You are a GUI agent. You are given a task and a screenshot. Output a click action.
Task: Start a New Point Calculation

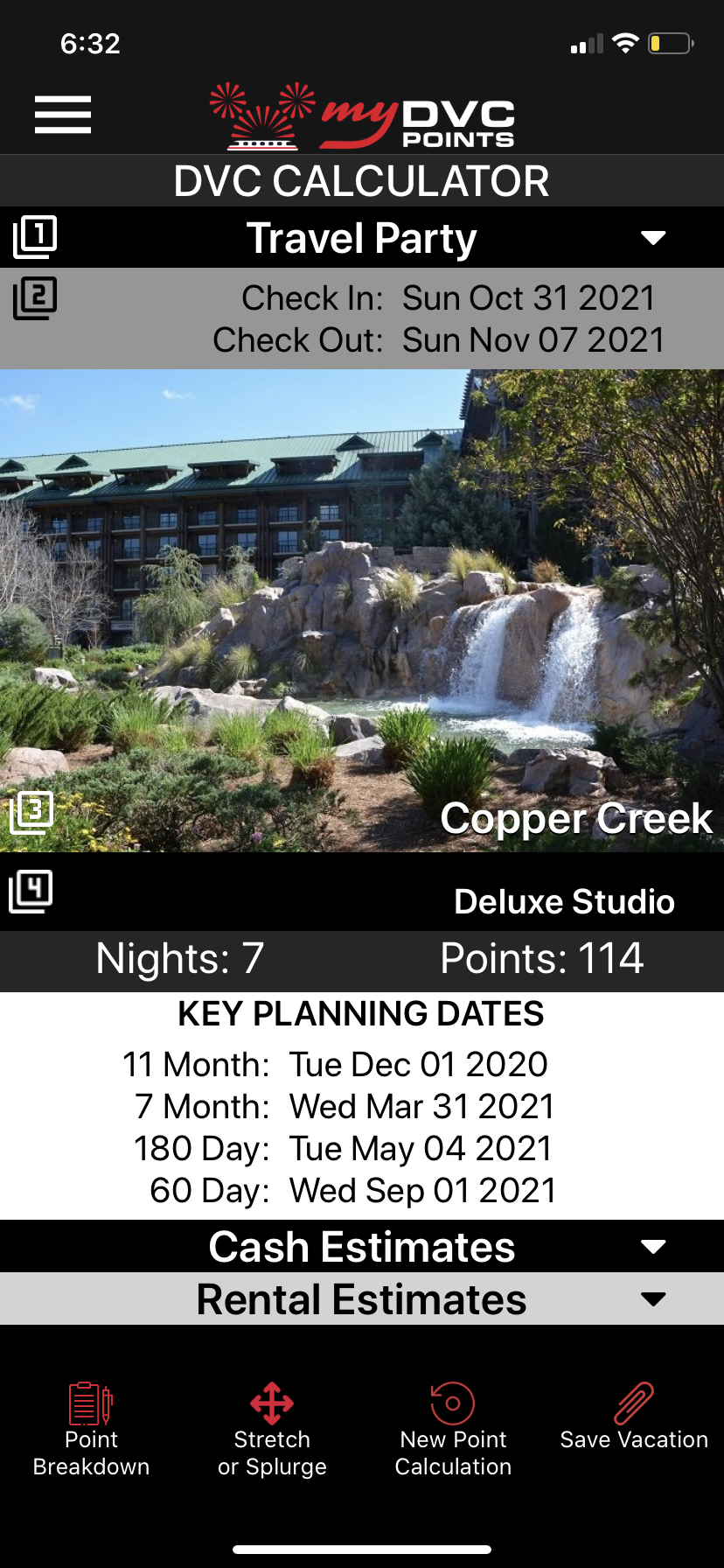click(x=453, y=1430)
